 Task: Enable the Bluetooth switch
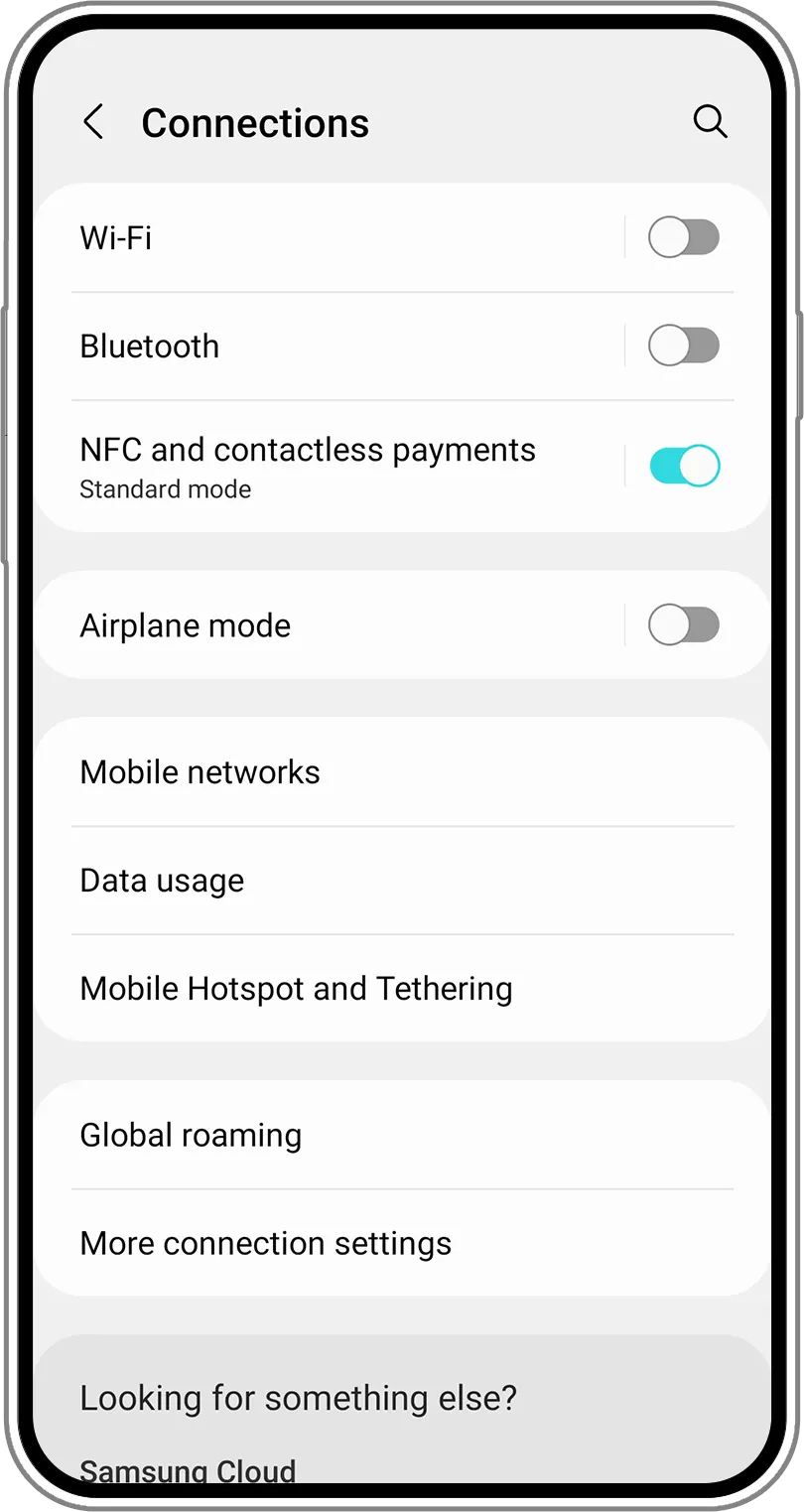683,346
